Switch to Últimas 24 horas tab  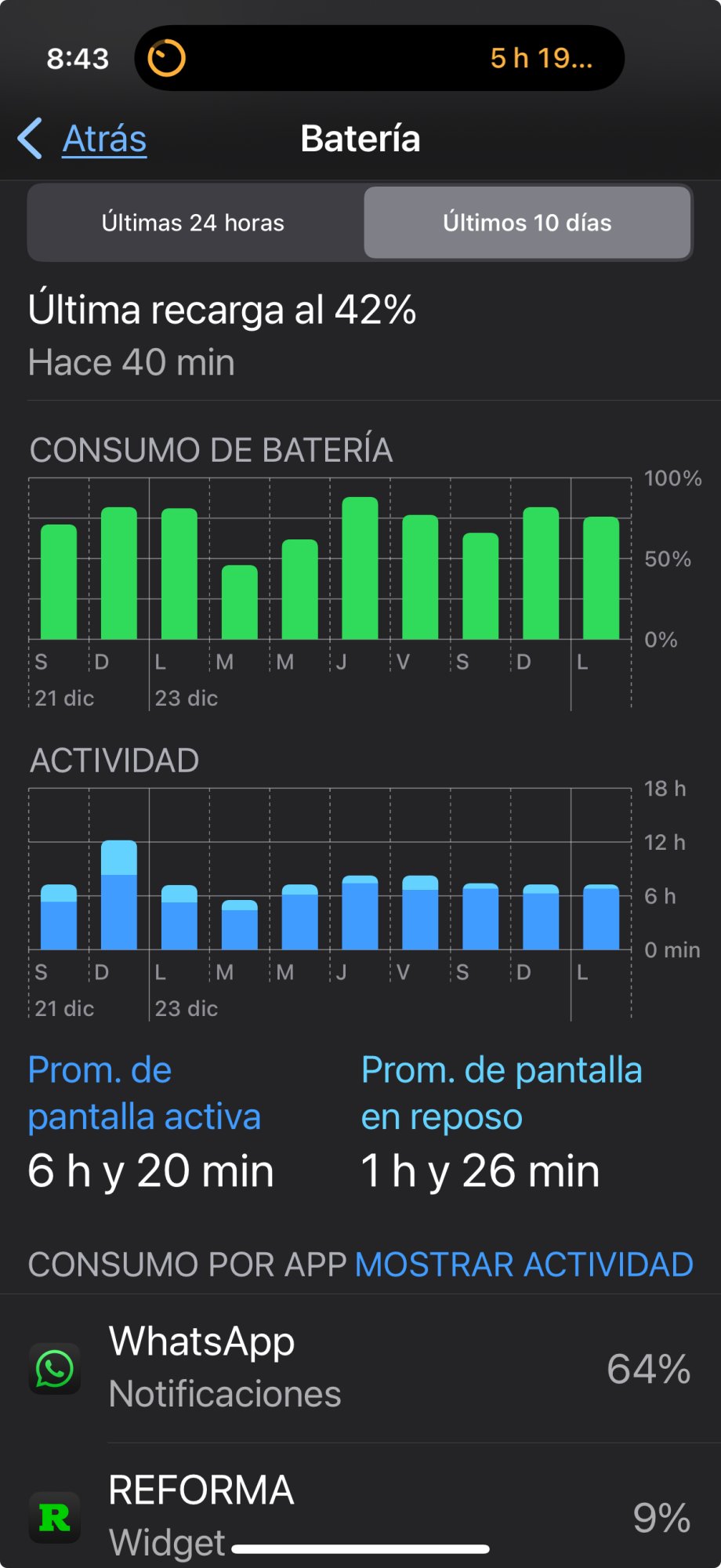pyautogui.click(x=193, y=223)
